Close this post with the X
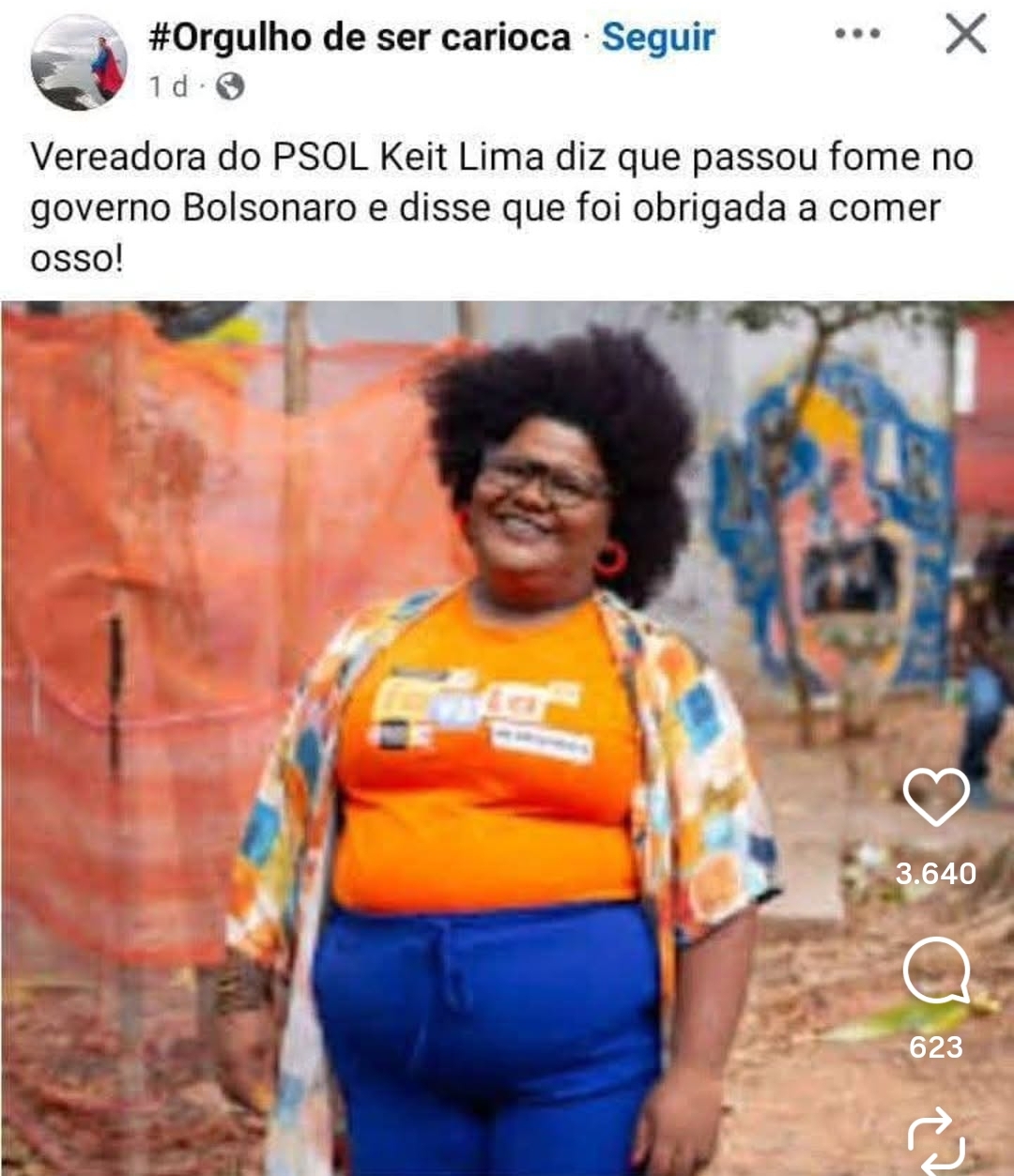The height and width of the screenshot is (1176, 1014). (x=965, y=35)
